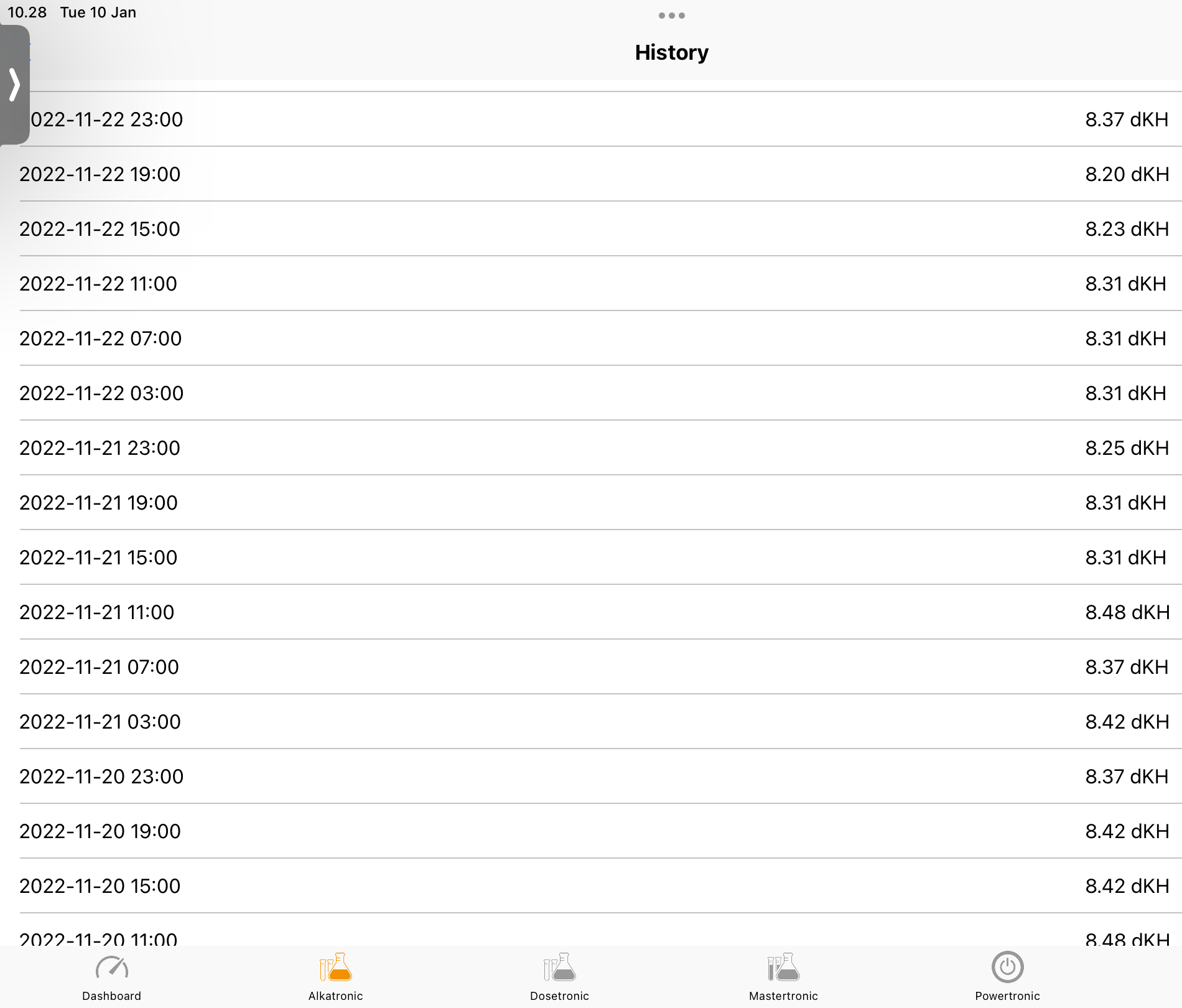
Task: Expand the side panel arrow handle
Action: [x=14, y=85]
